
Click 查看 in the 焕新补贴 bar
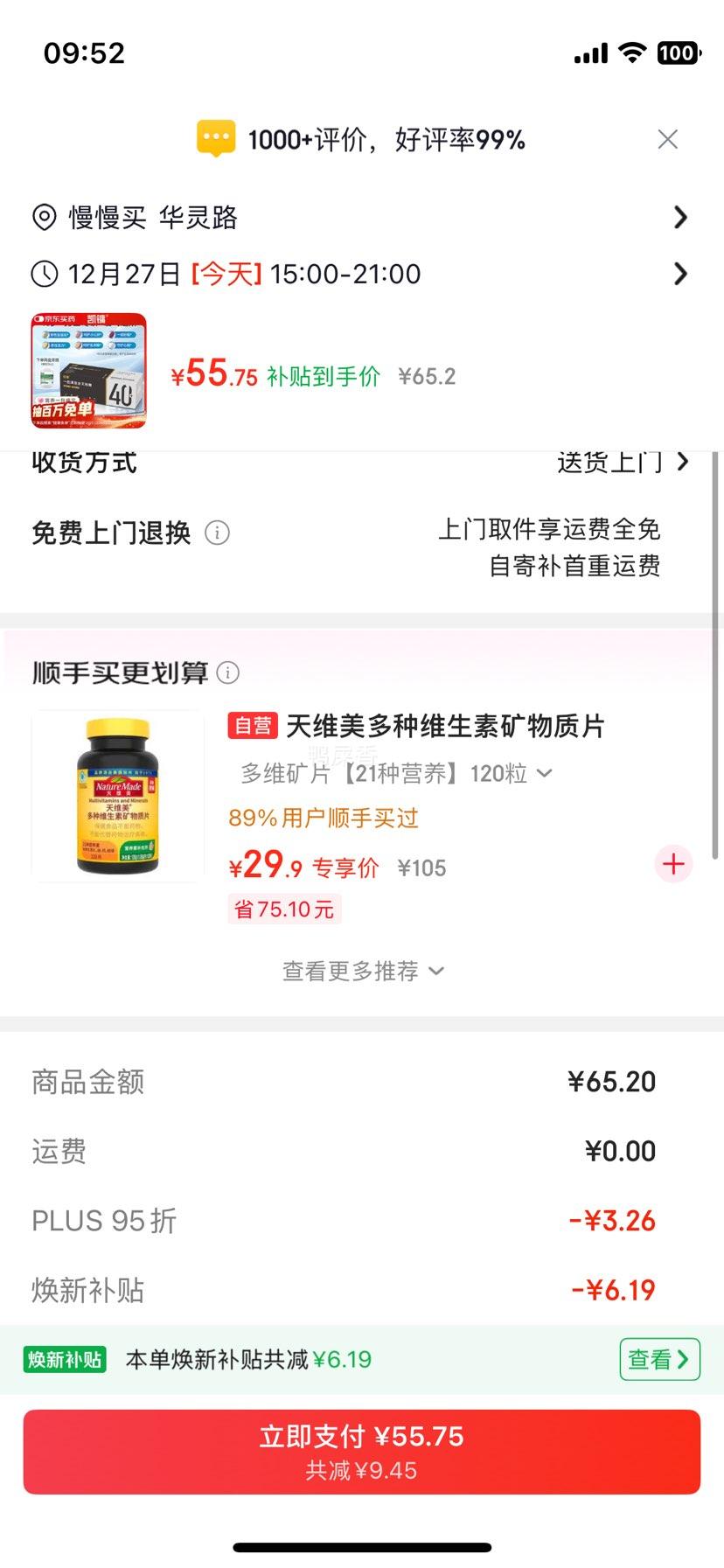(658, 1359)
